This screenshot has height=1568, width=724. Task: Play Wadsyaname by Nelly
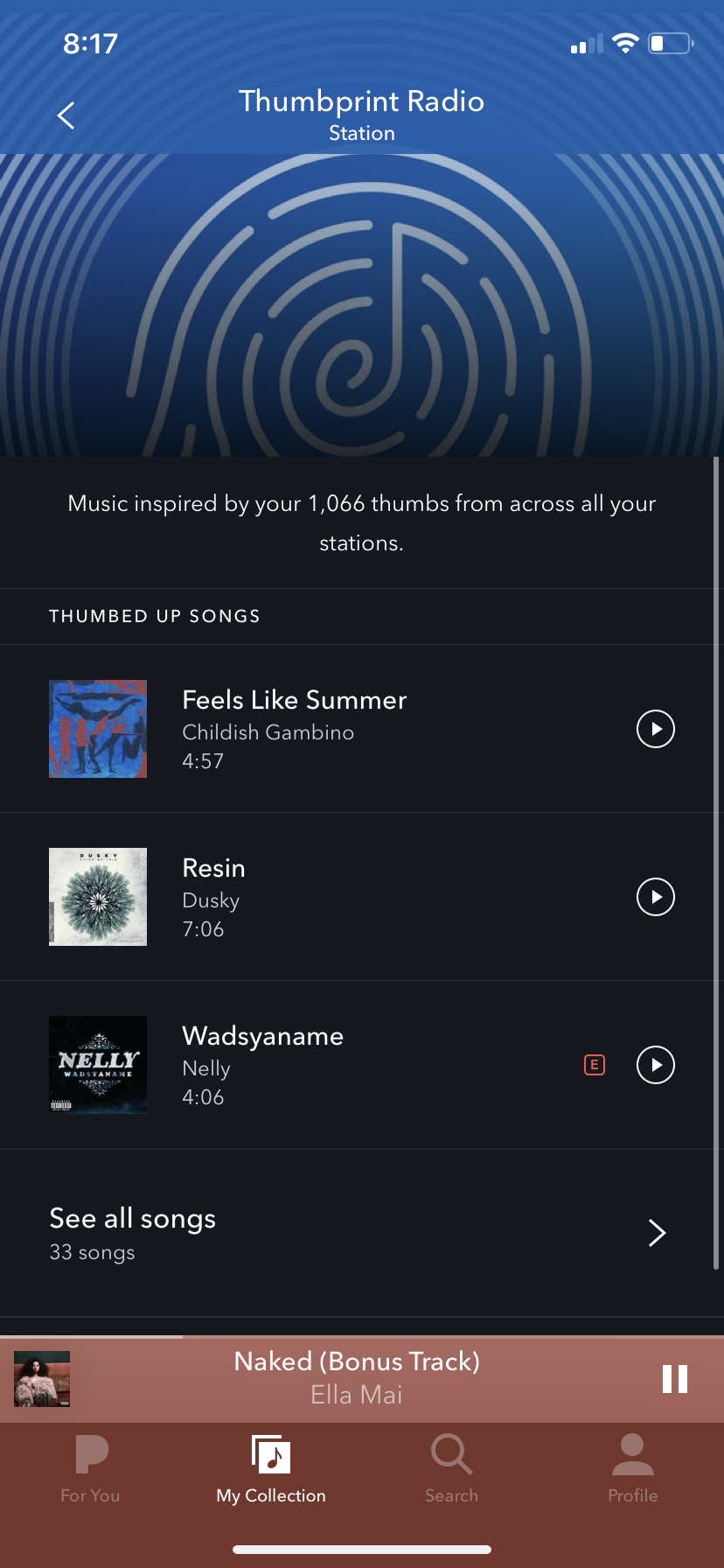pyautogui.click(x=655, y=1065)
